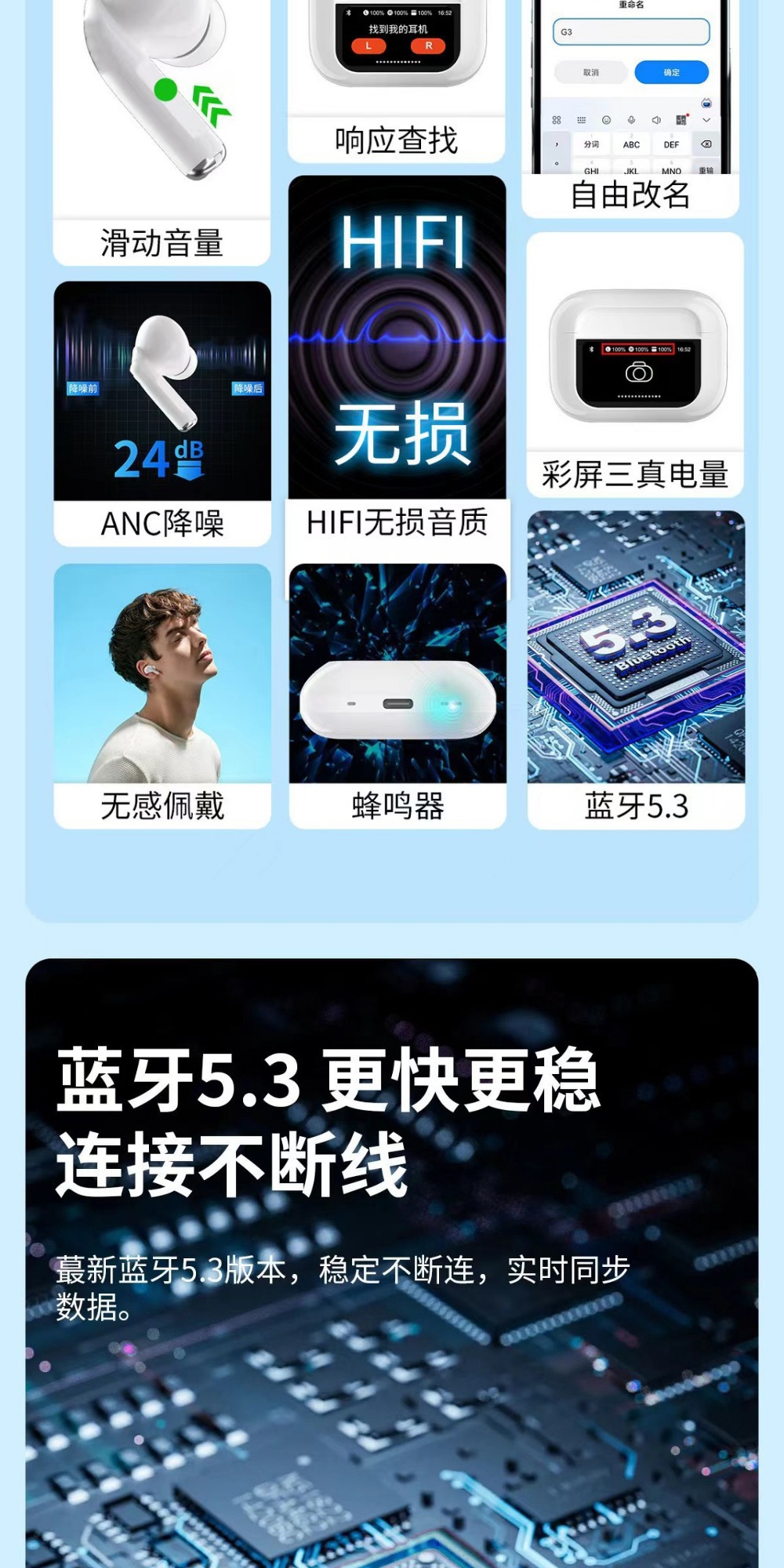Viewport: 784px width, 1568px height.
Task: Open the apps grid icon on keyboard toolbar
Action: click(556, 120)
